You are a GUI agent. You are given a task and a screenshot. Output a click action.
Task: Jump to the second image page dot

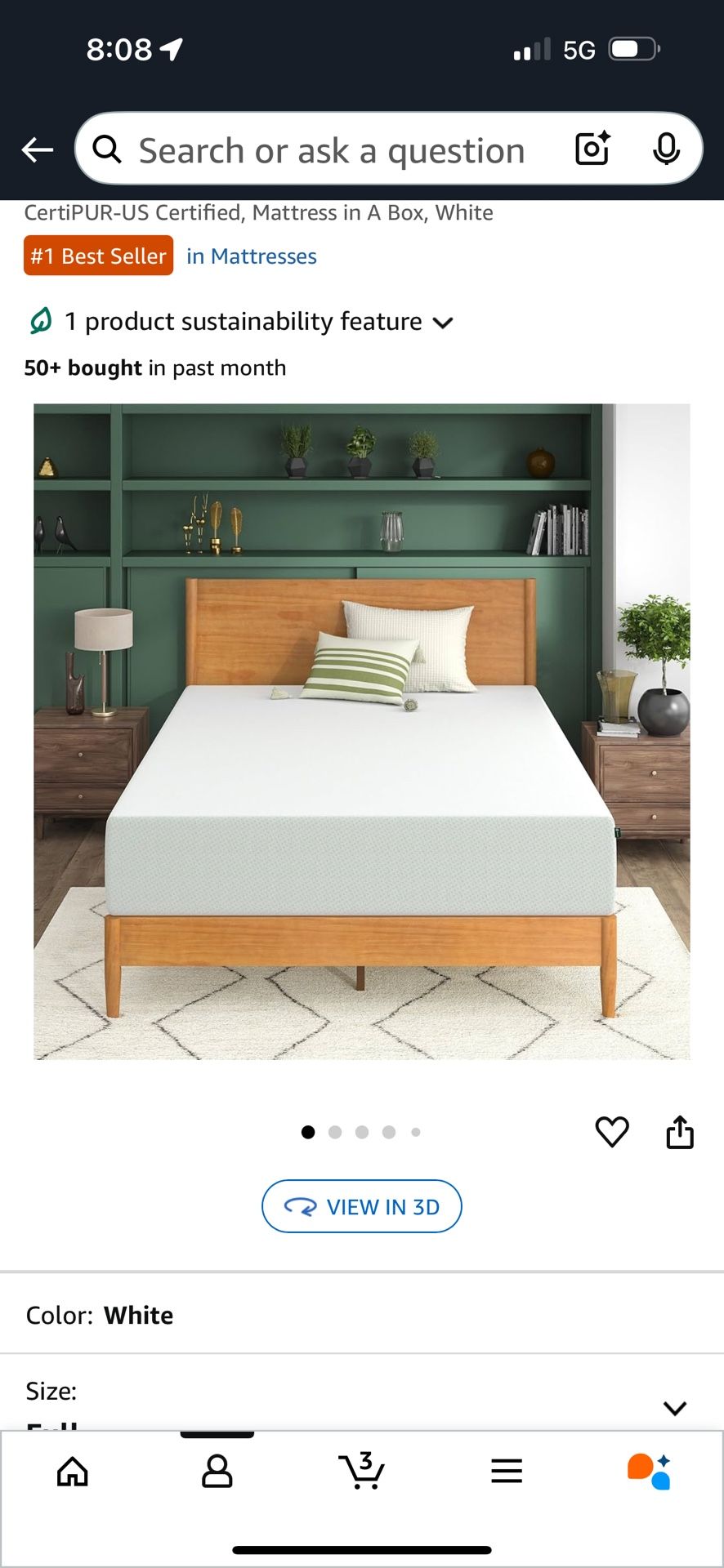click(335, 1132)
